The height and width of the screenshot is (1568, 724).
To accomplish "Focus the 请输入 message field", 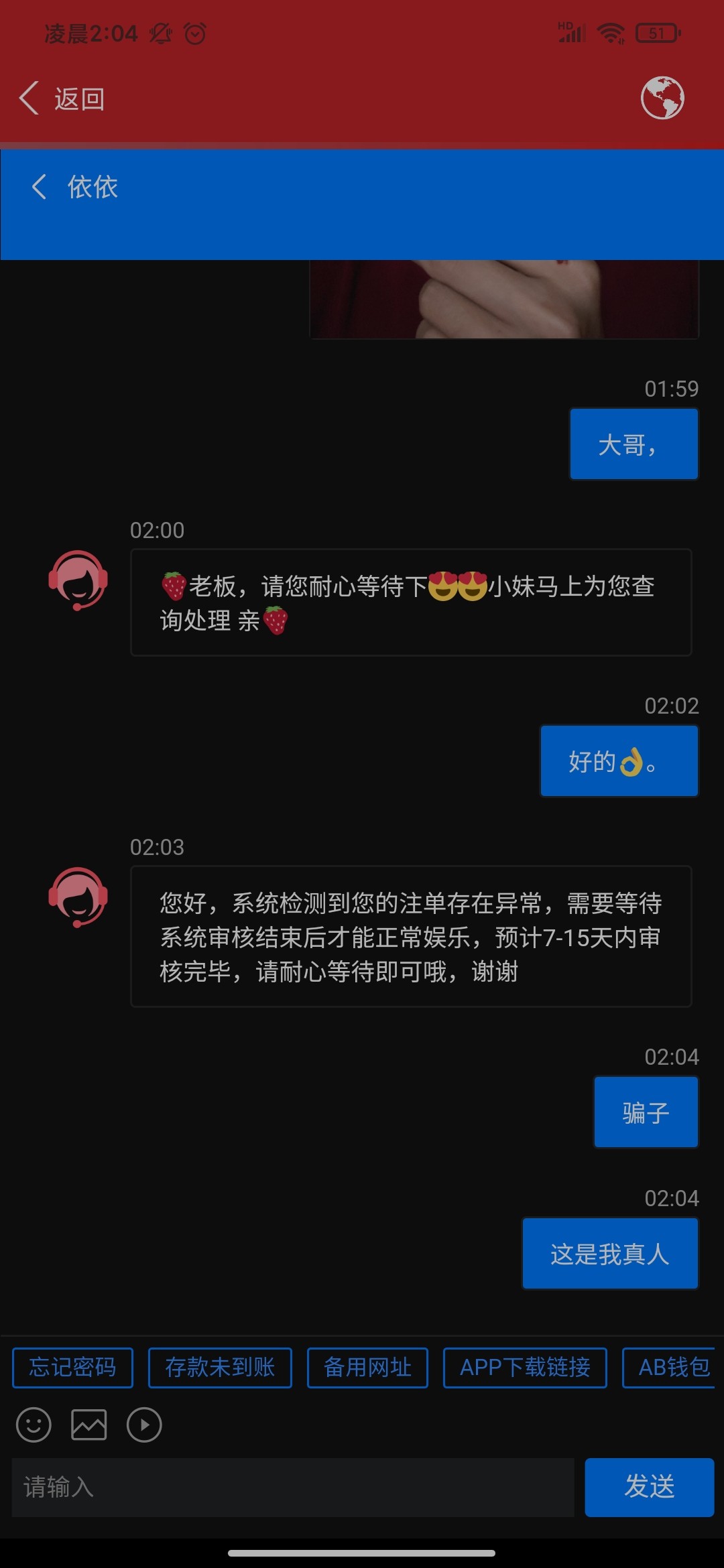I will click(293, 1487).
